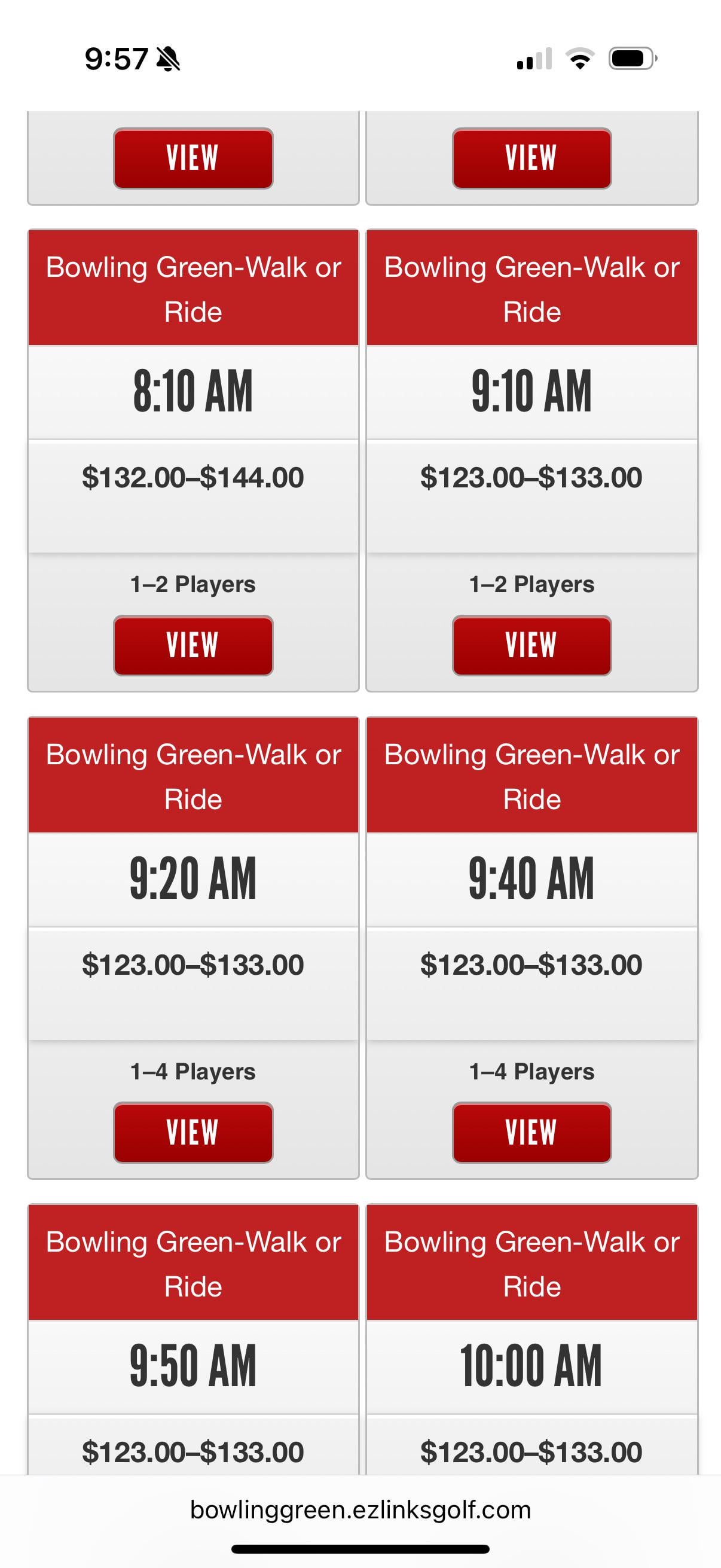Select VIEW for the 9:20 AM slot
Image resolution: width=721 pixels, height=1568 pixels.
(193, 1132)
